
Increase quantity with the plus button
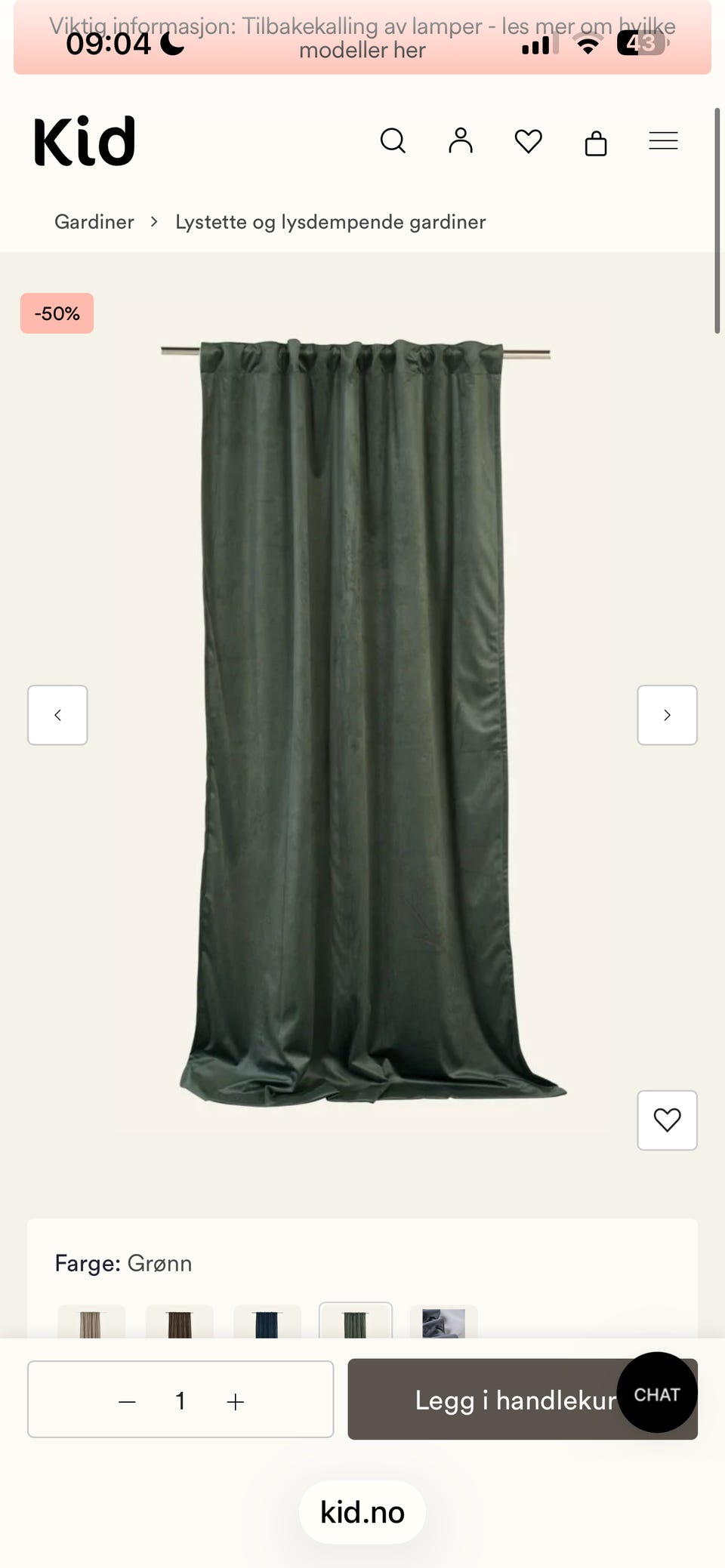tap(236, 1401)
